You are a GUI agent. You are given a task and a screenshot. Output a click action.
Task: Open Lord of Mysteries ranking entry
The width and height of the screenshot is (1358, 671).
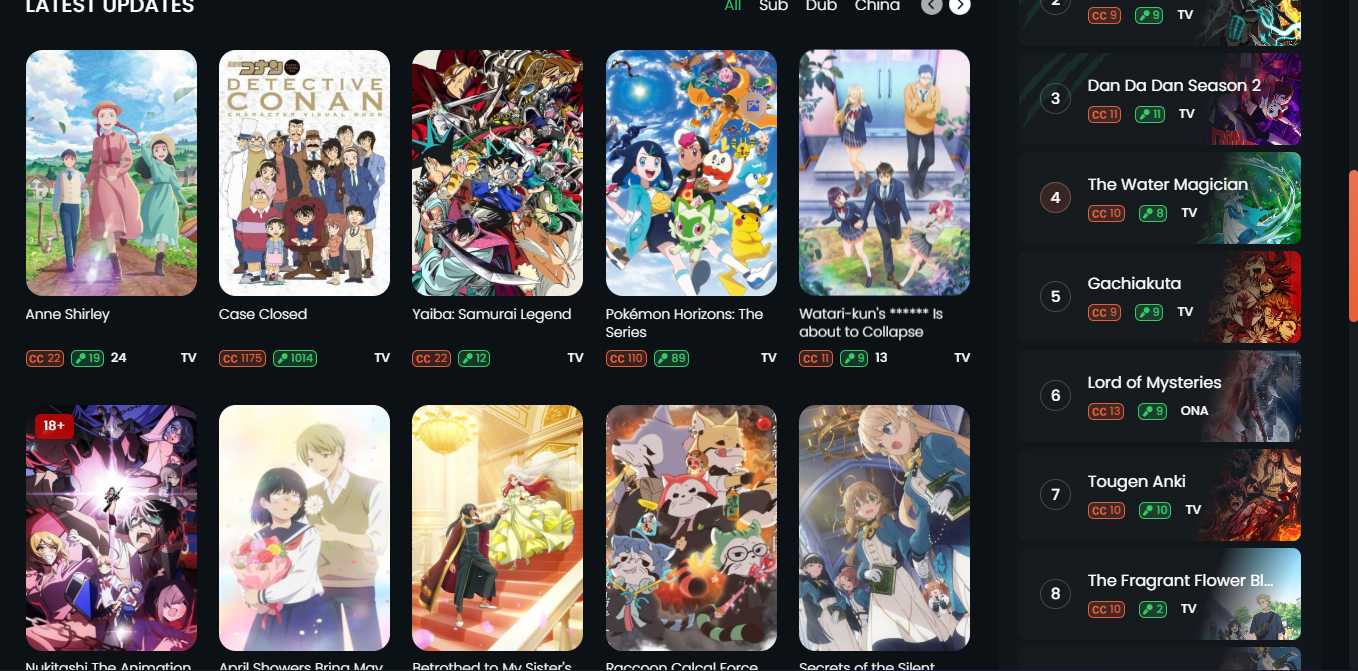1154,383
